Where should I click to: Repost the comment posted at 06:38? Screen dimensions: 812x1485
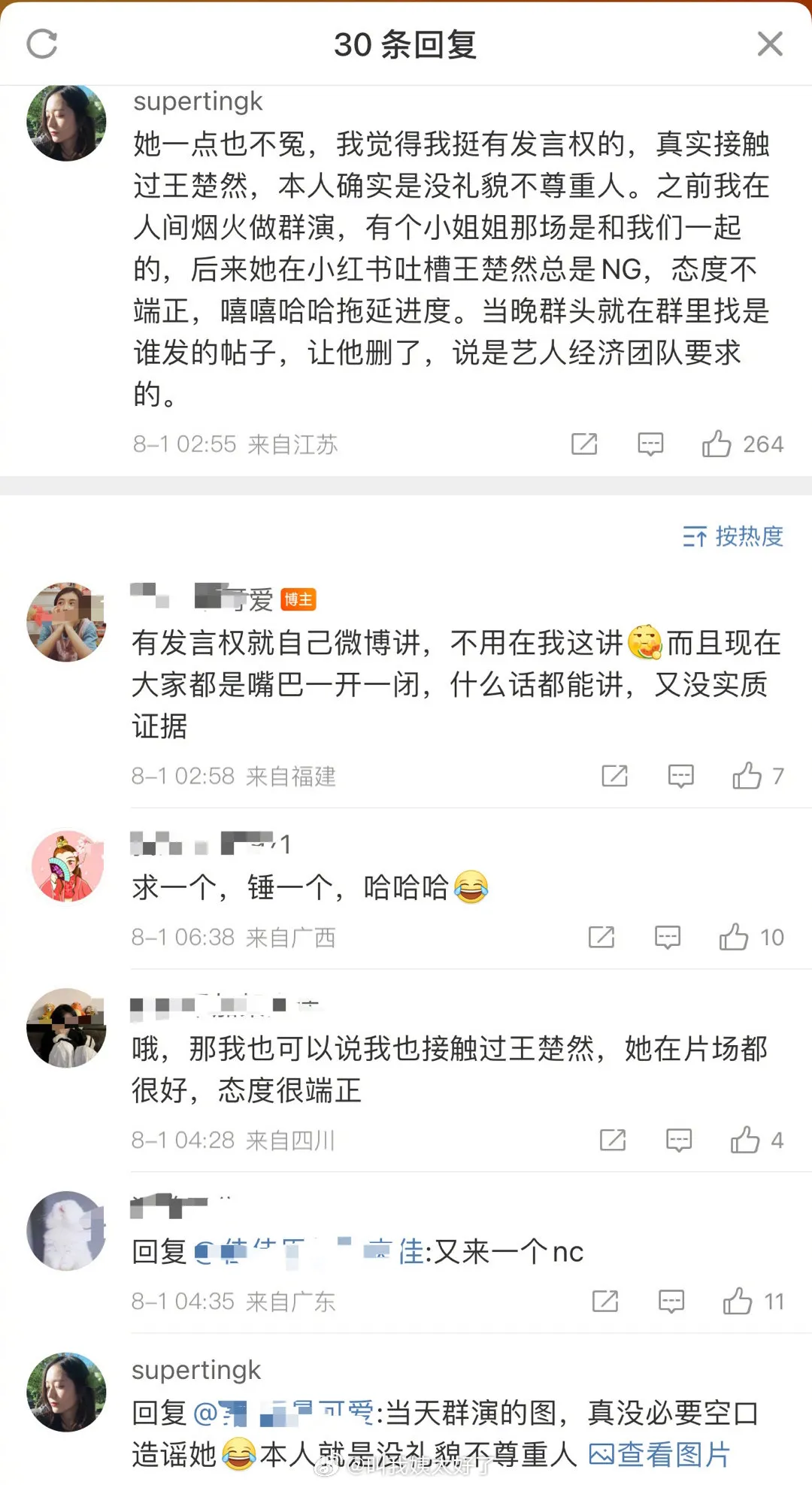(601, 937)
